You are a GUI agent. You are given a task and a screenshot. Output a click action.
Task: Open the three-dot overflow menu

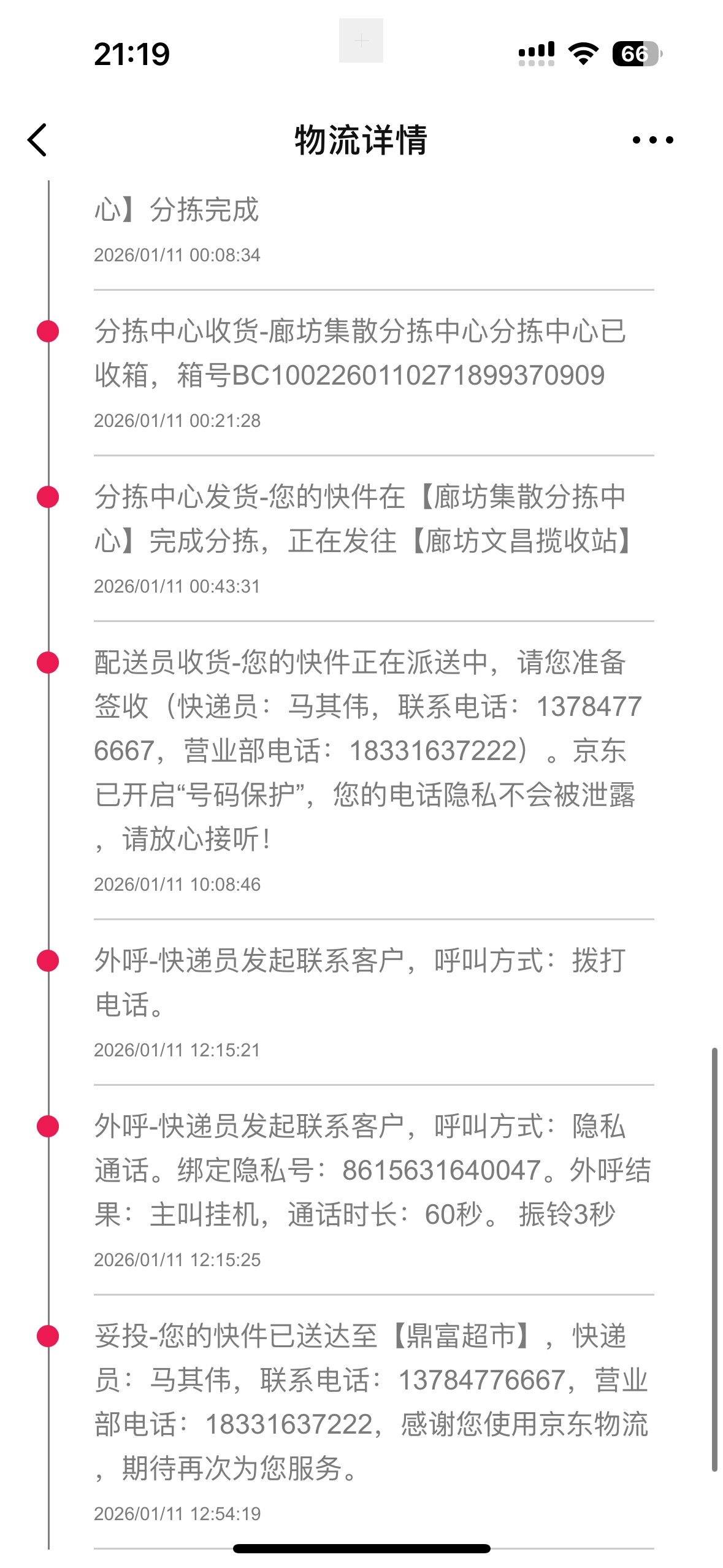(x=652, y=140)
